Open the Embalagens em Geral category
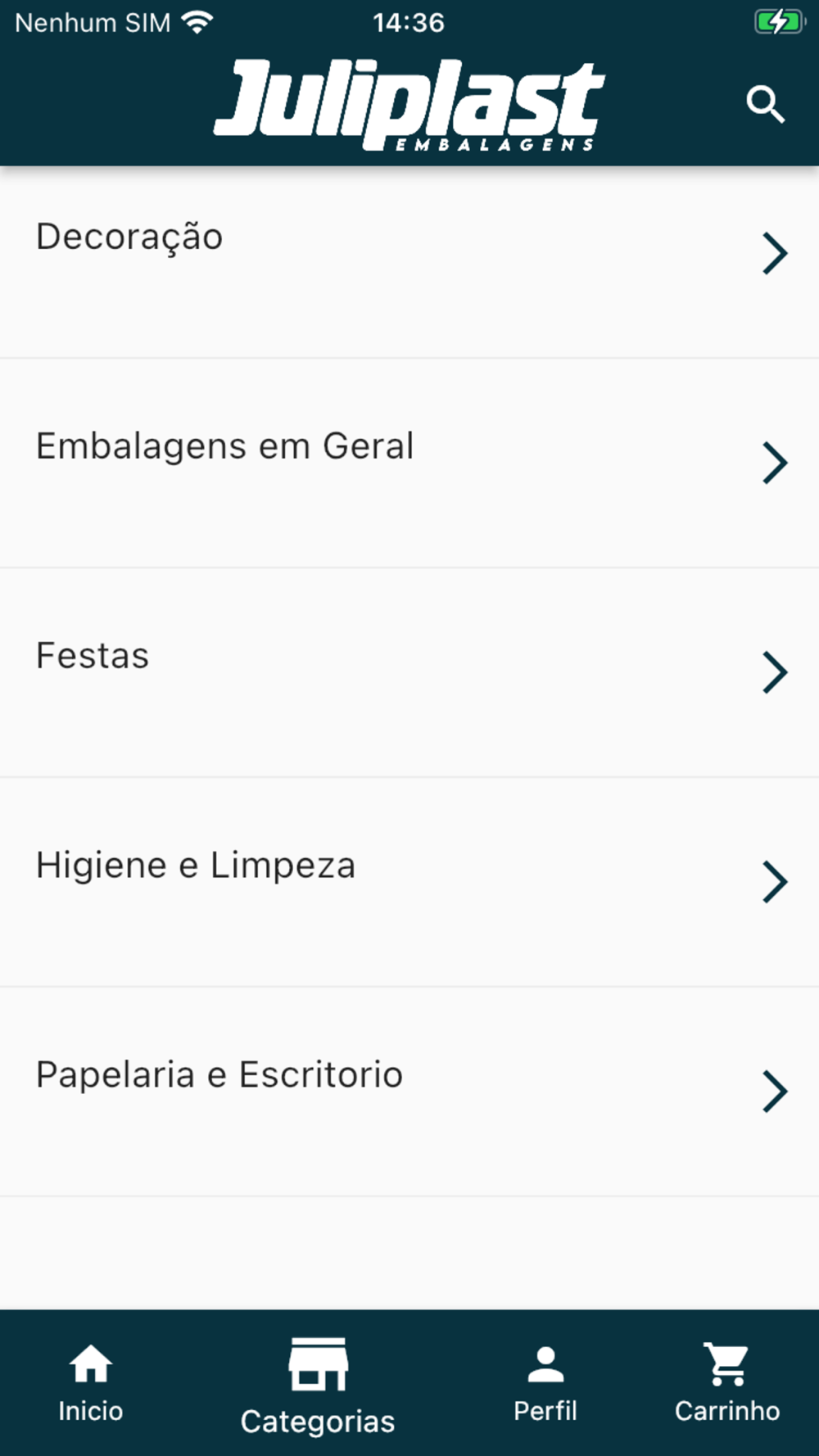Viewport: 819px width, 1456px height. 409,463
